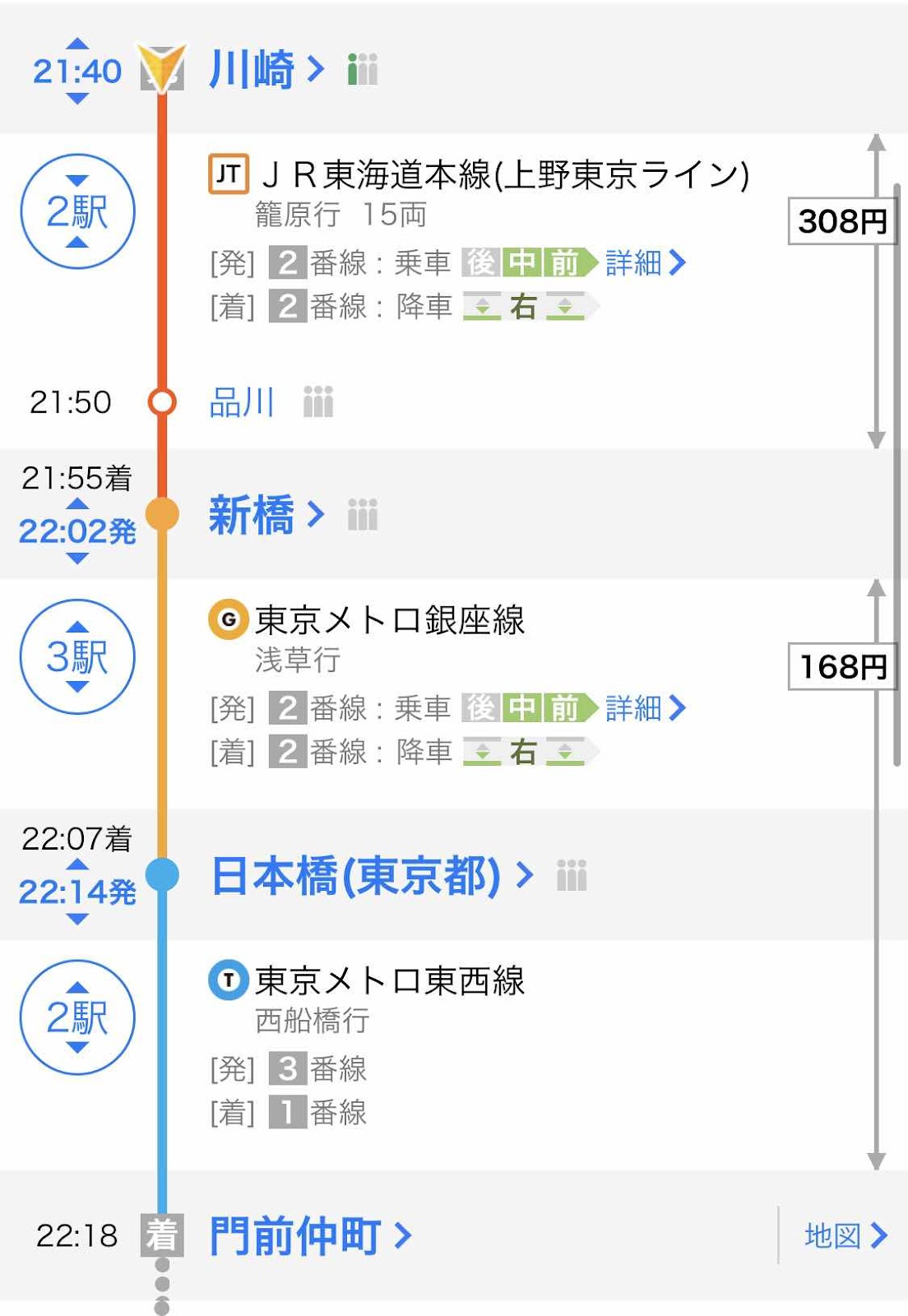Viewport: 908px width, 1316px height.
Task: Pick an earlier departure above 22:14発
Action: click(77, 864)
